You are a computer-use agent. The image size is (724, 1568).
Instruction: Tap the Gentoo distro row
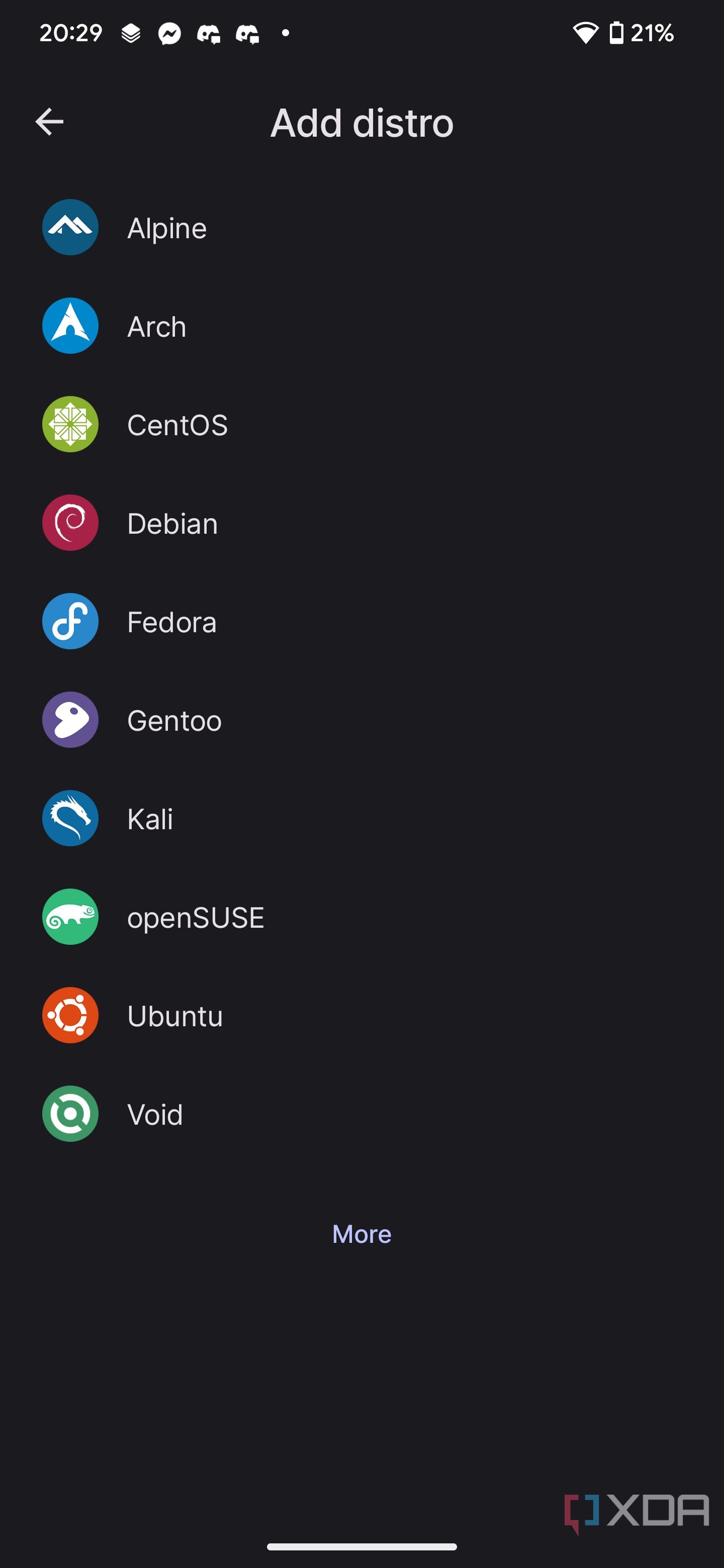173,721
